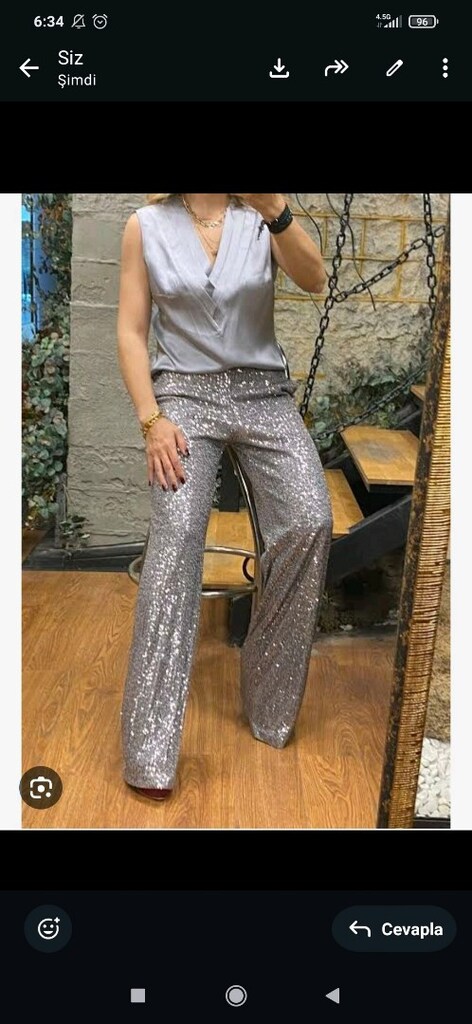Go to the system home screen
The height and width of the screenshot is (1024, 472).
(x=236, y=995)
